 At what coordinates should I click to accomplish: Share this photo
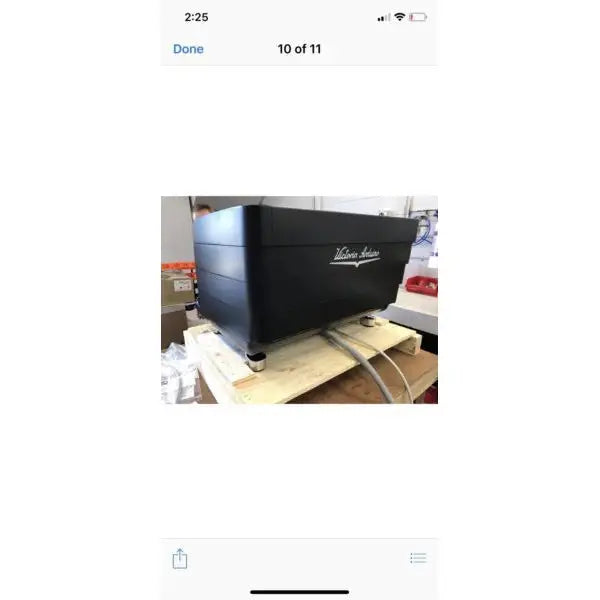tap(180, 558)
